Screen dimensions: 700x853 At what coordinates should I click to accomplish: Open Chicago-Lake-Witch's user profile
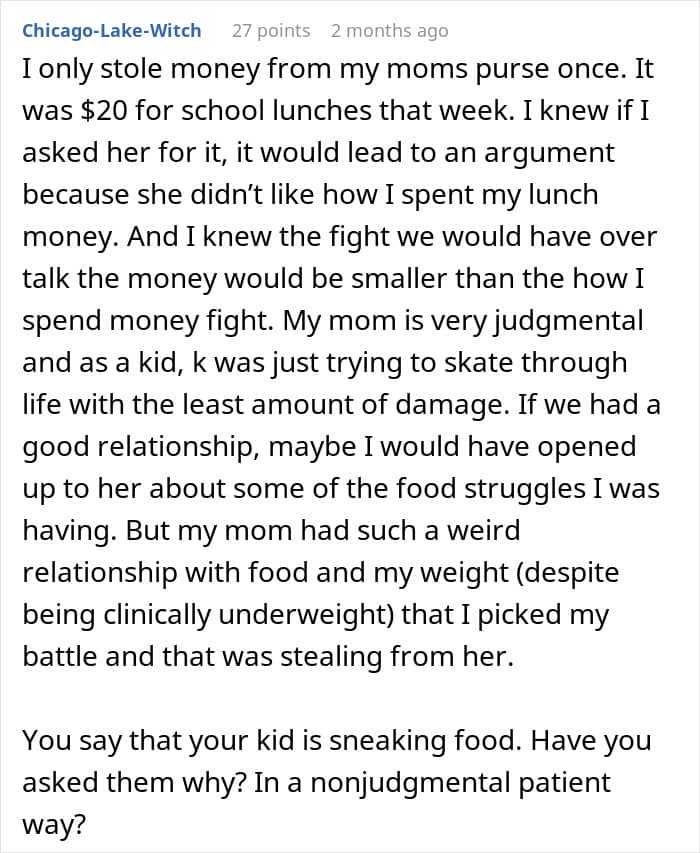(x=111, y=30)
